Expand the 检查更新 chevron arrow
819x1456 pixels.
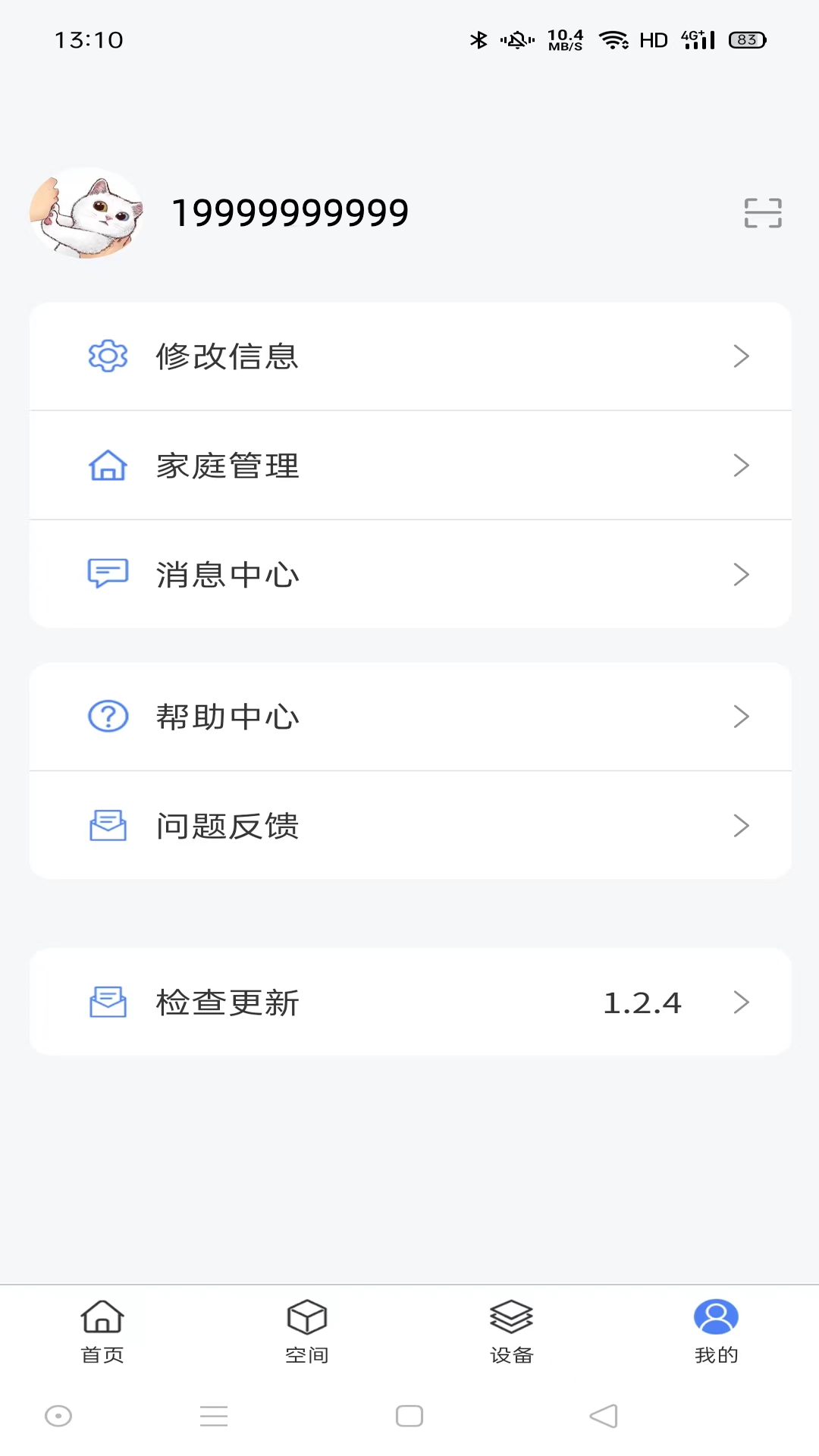(x=741, y=1002)
